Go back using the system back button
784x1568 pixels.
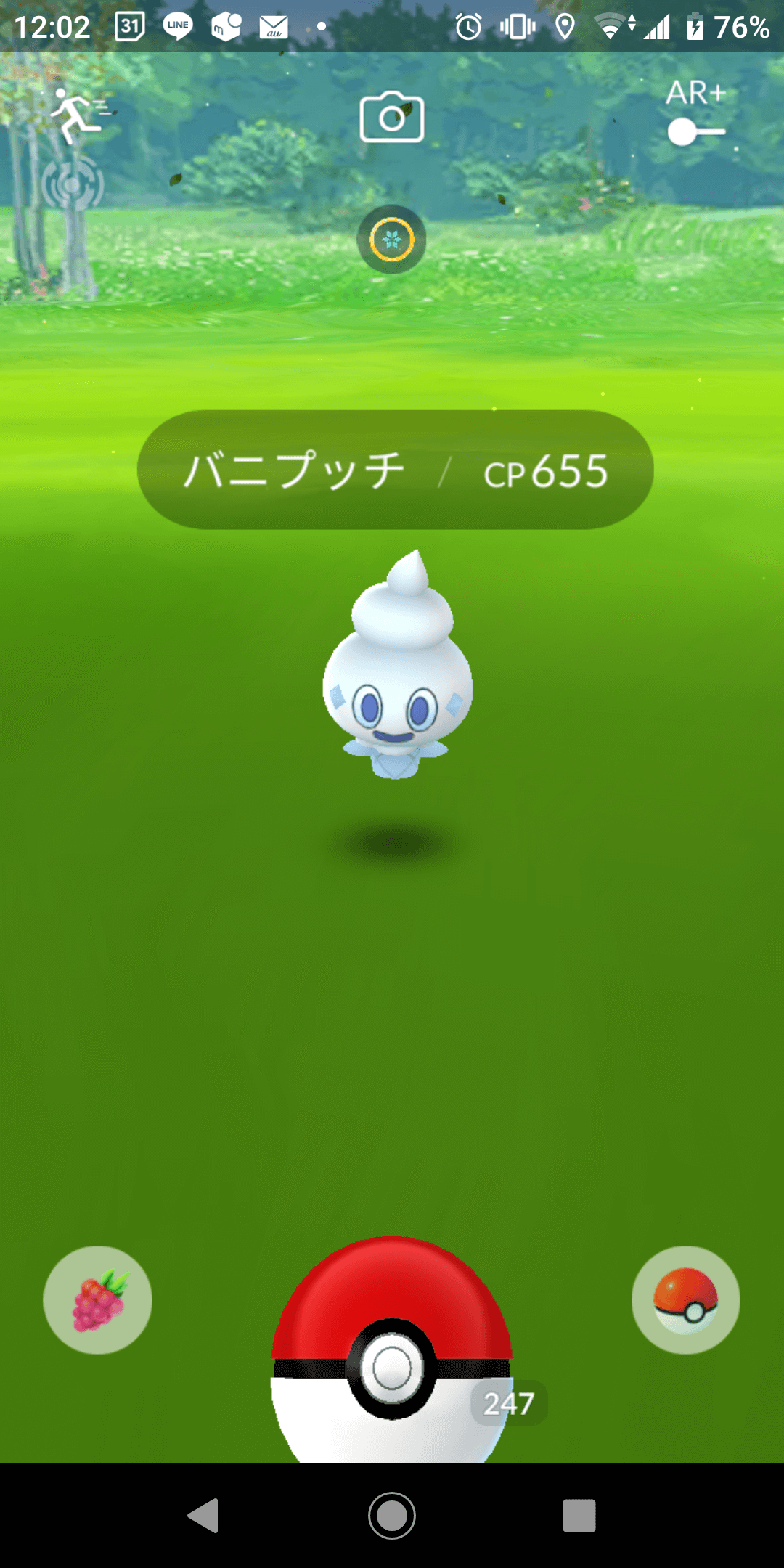click(x=204, y=1516)
